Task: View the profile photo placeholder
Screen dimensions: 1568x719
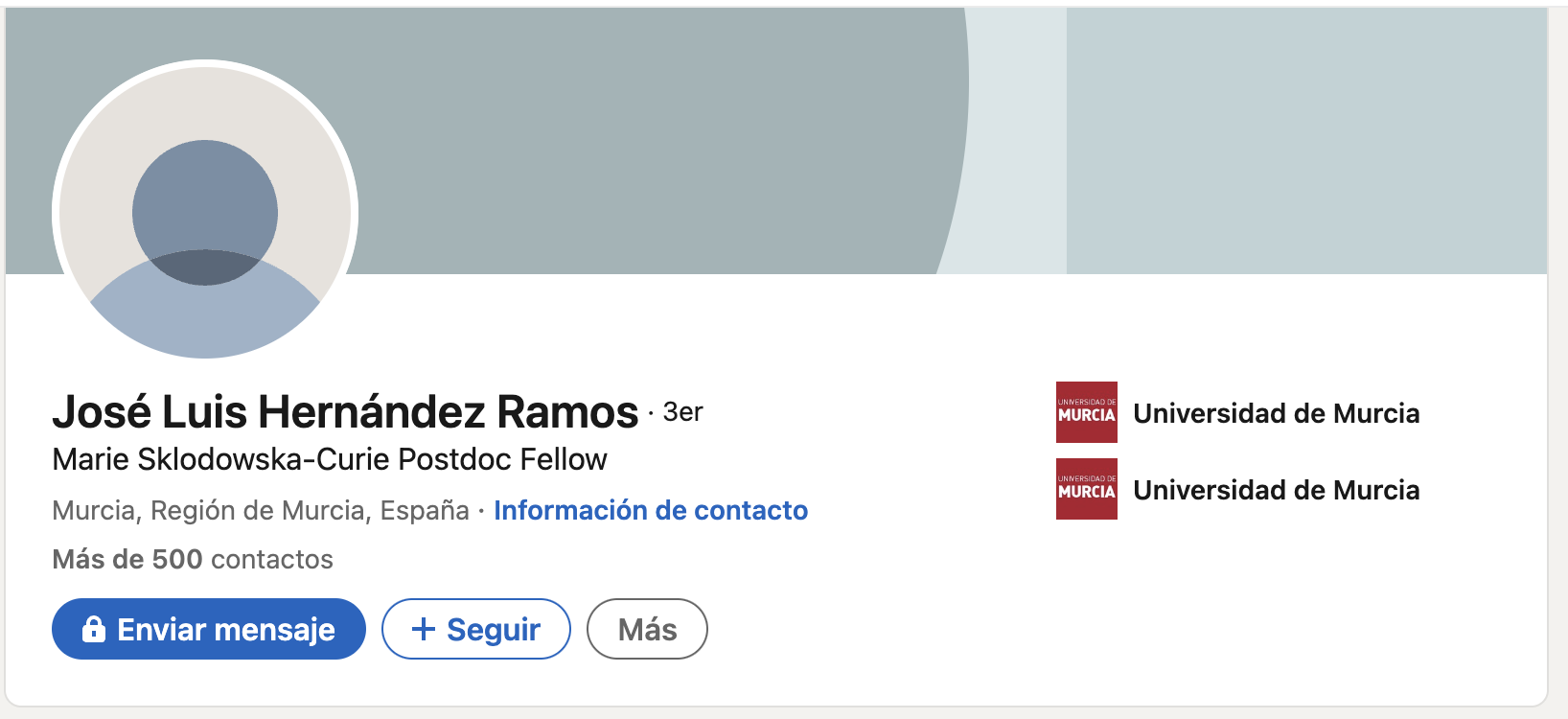Action: [205, 212]
